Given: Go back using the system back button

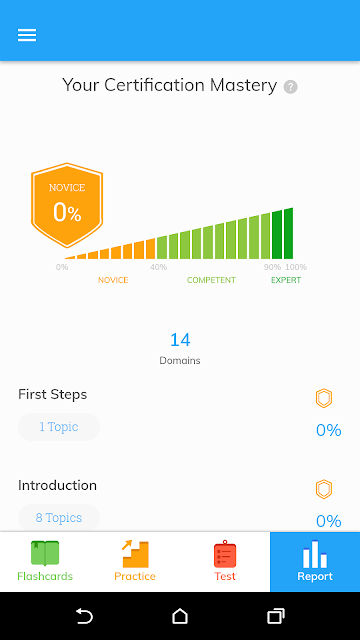Looking at the screenshot, I should click(x=84, y=616).
